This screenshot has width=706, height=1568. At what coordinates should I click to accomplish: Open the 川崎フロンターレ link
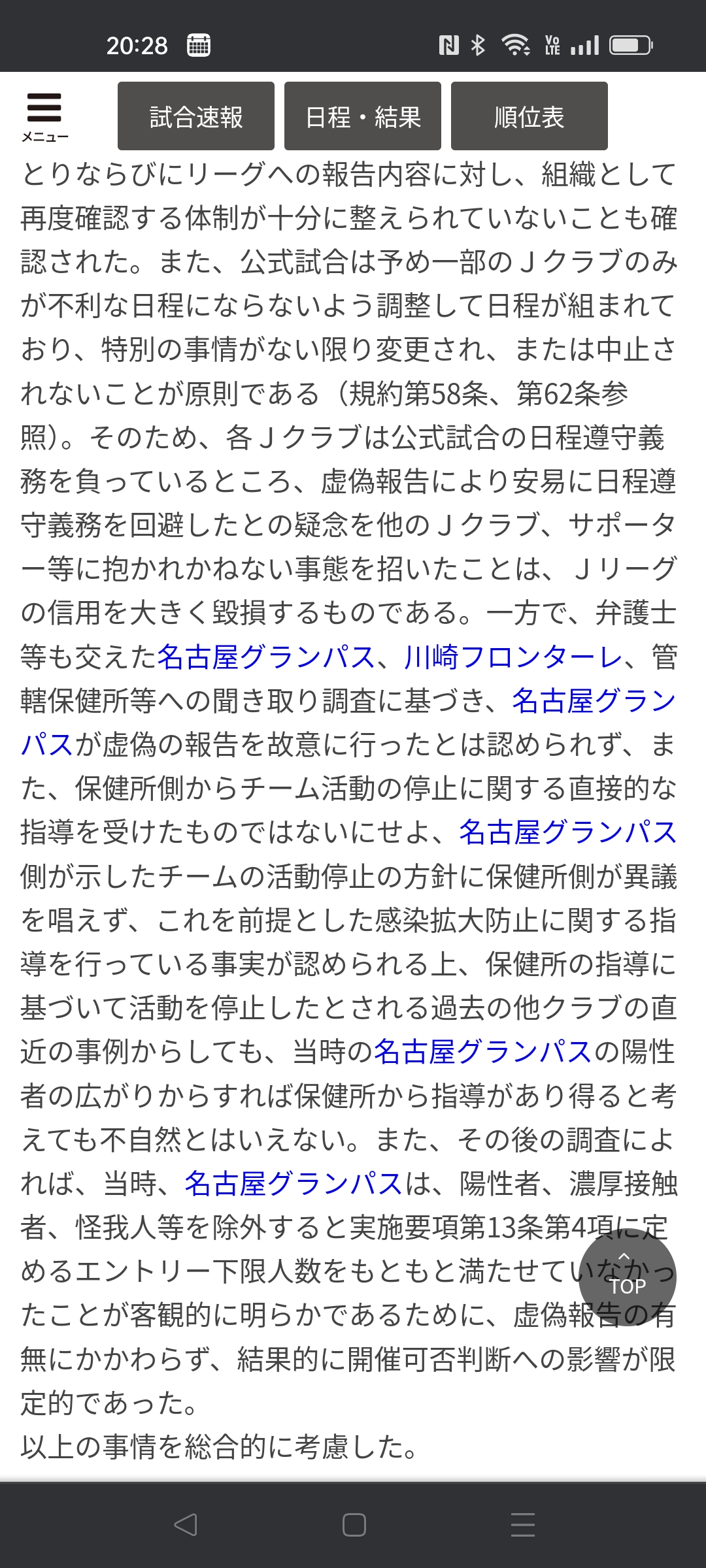tap(513, 657)
